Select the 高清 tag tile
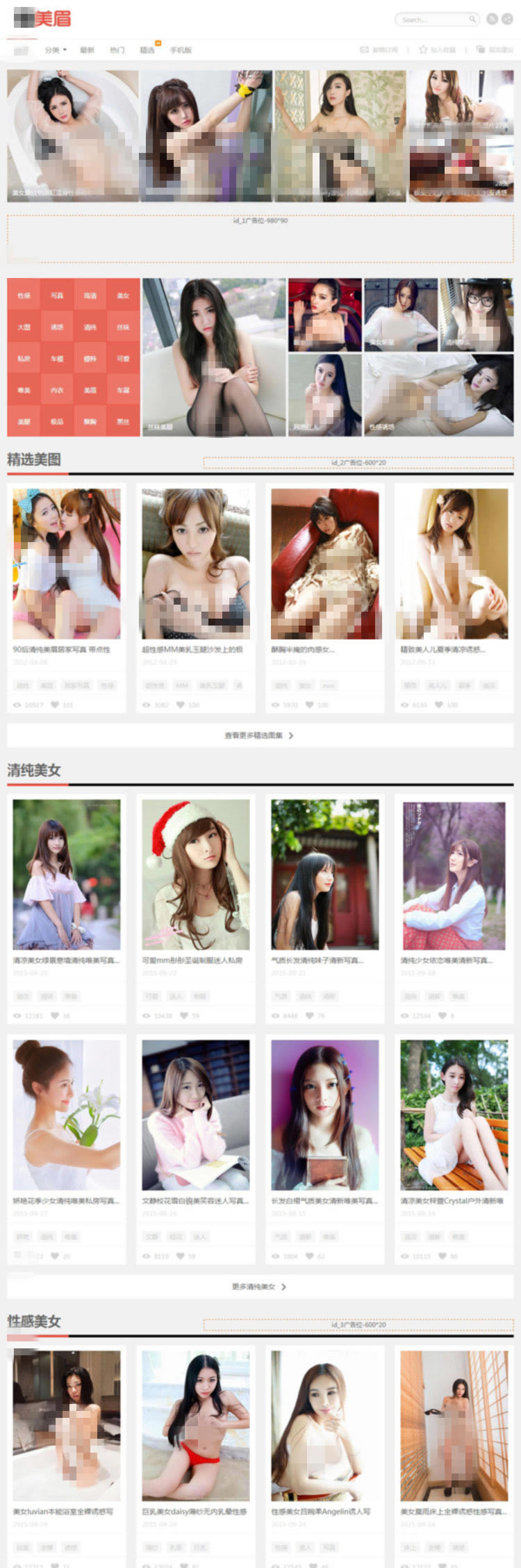The image size is (521, 1568). pyautogui.click(x=90, y=295)
